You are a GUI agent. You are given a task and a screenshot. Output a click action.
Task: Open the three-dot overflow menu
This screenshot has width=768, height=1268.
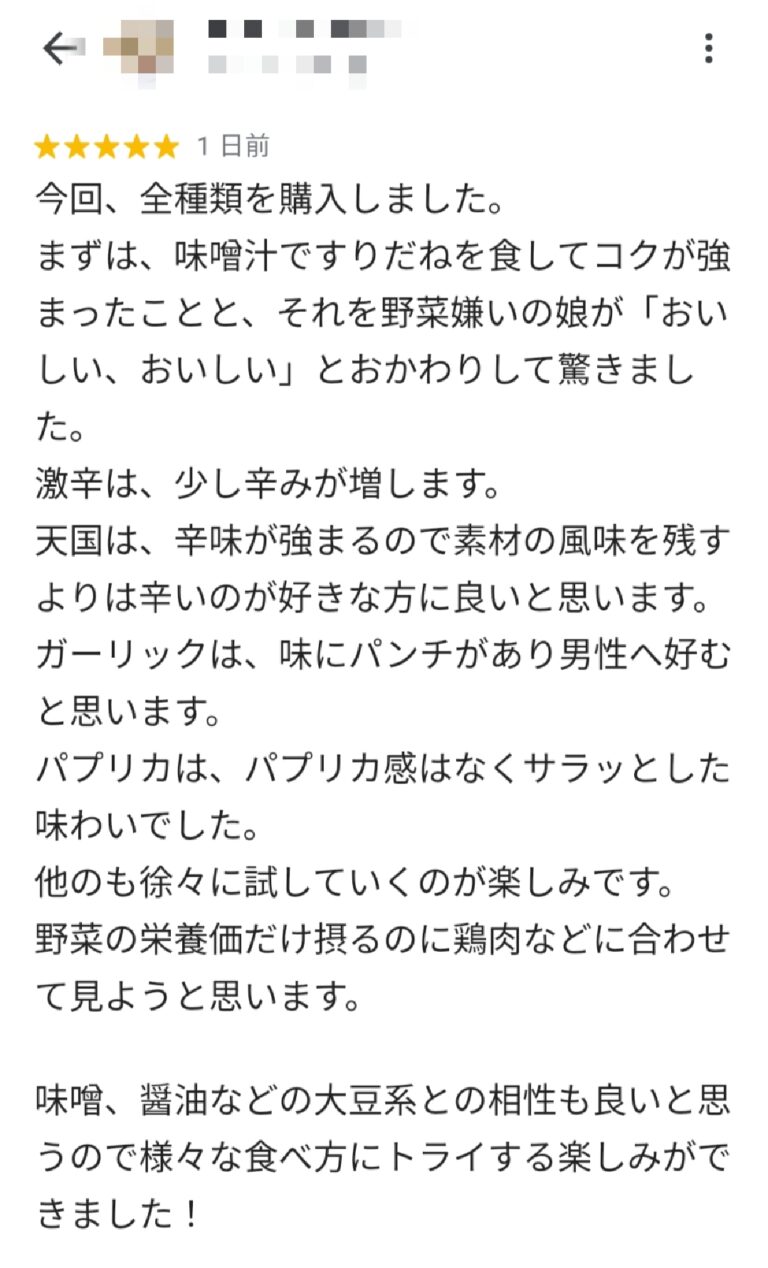[708, 48]
